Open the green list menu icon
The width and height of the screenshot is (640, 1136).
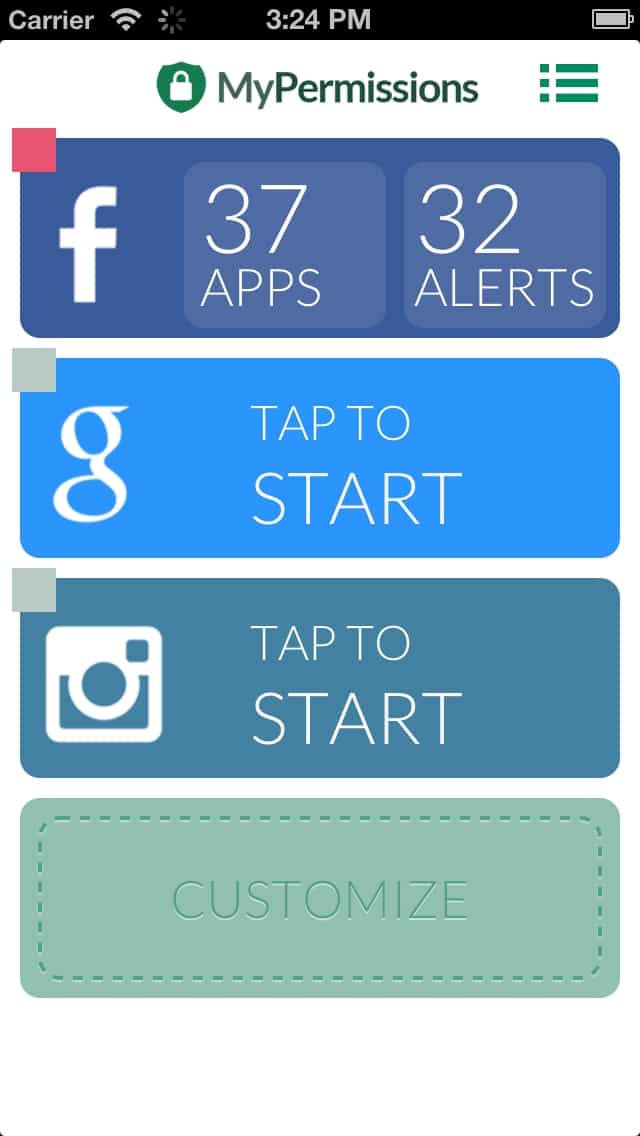[x=569, y=83]
